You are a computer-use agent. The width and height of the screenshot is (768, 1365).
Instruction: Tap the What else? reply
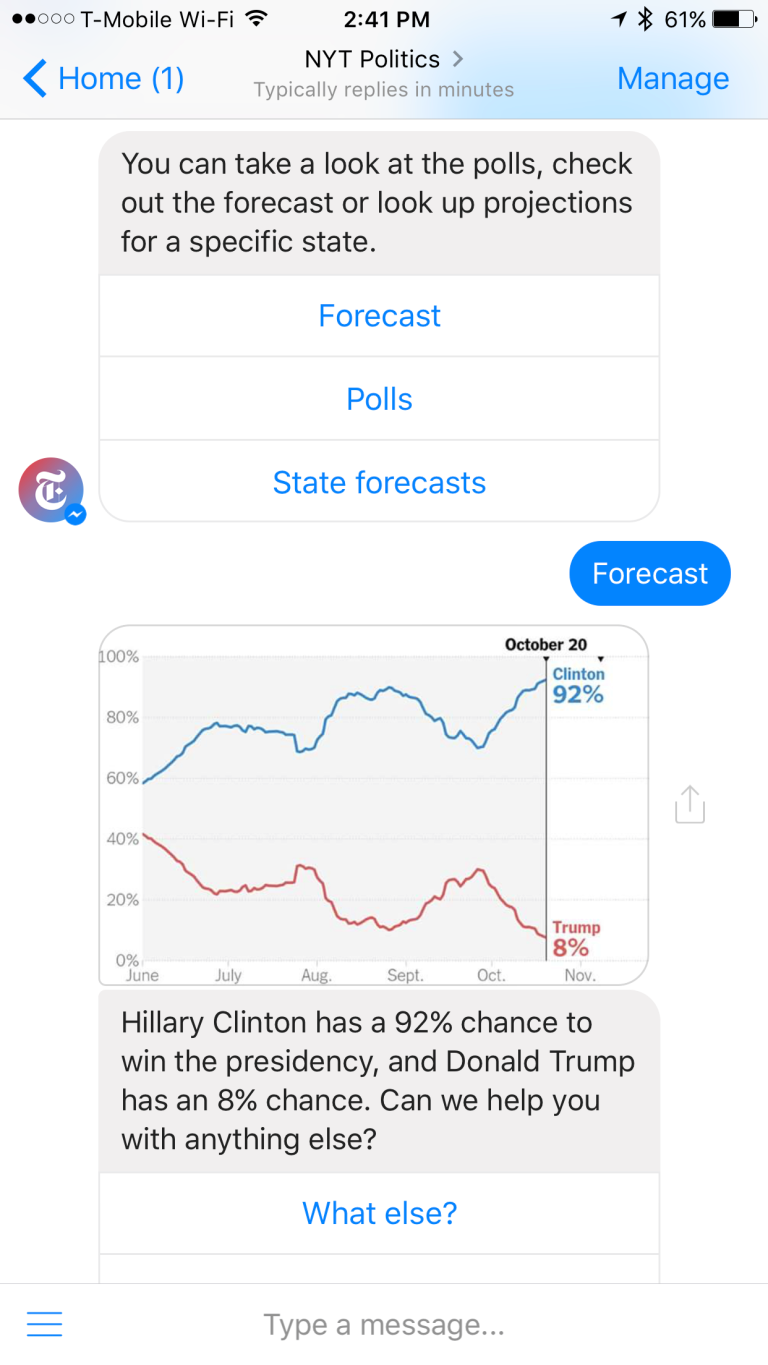(379, 1213)
